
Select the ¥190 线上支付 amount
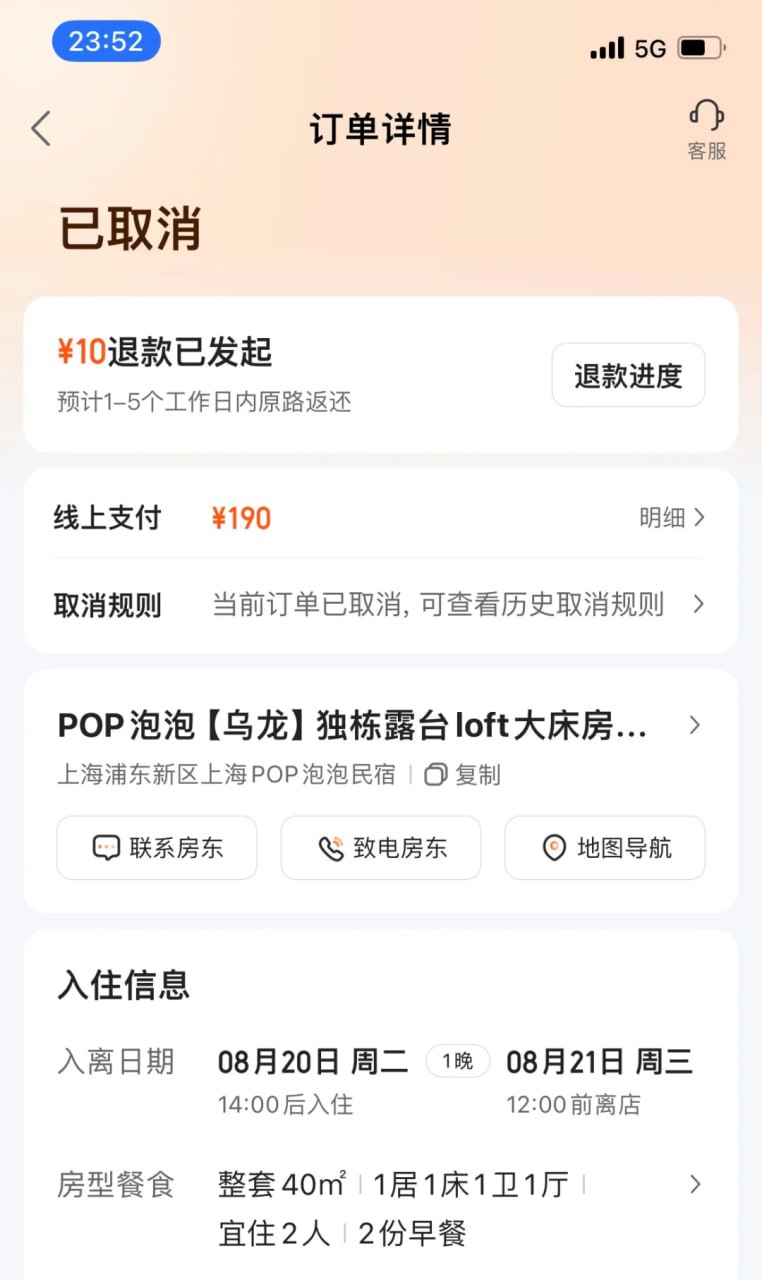(240, 518)
